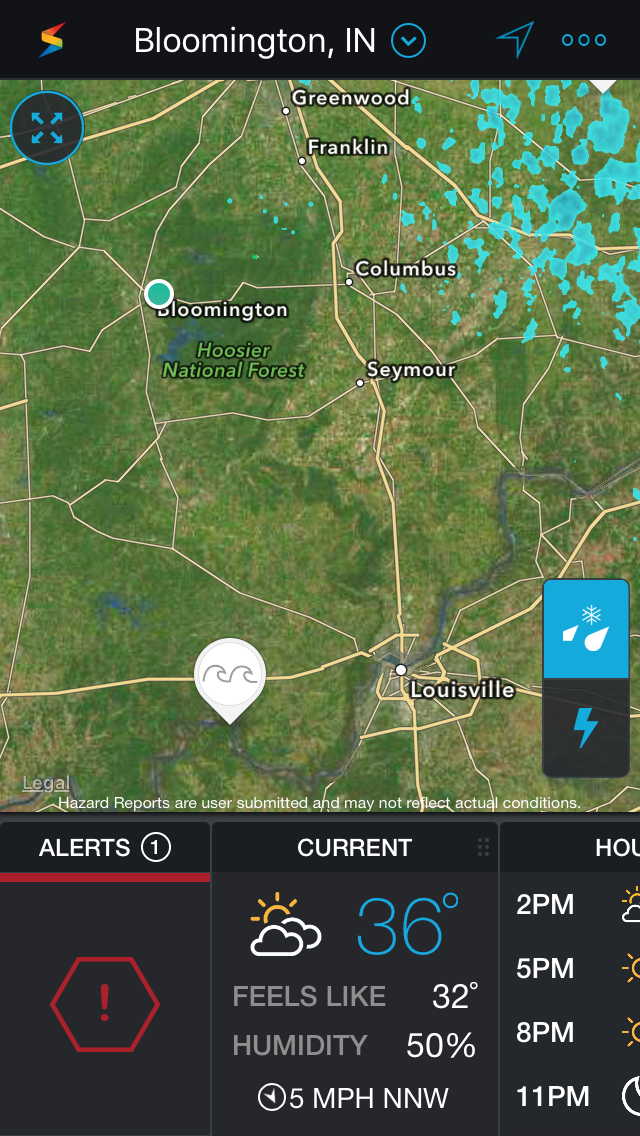Open the location dropdown for Bloomington, IN

[409, 41]
